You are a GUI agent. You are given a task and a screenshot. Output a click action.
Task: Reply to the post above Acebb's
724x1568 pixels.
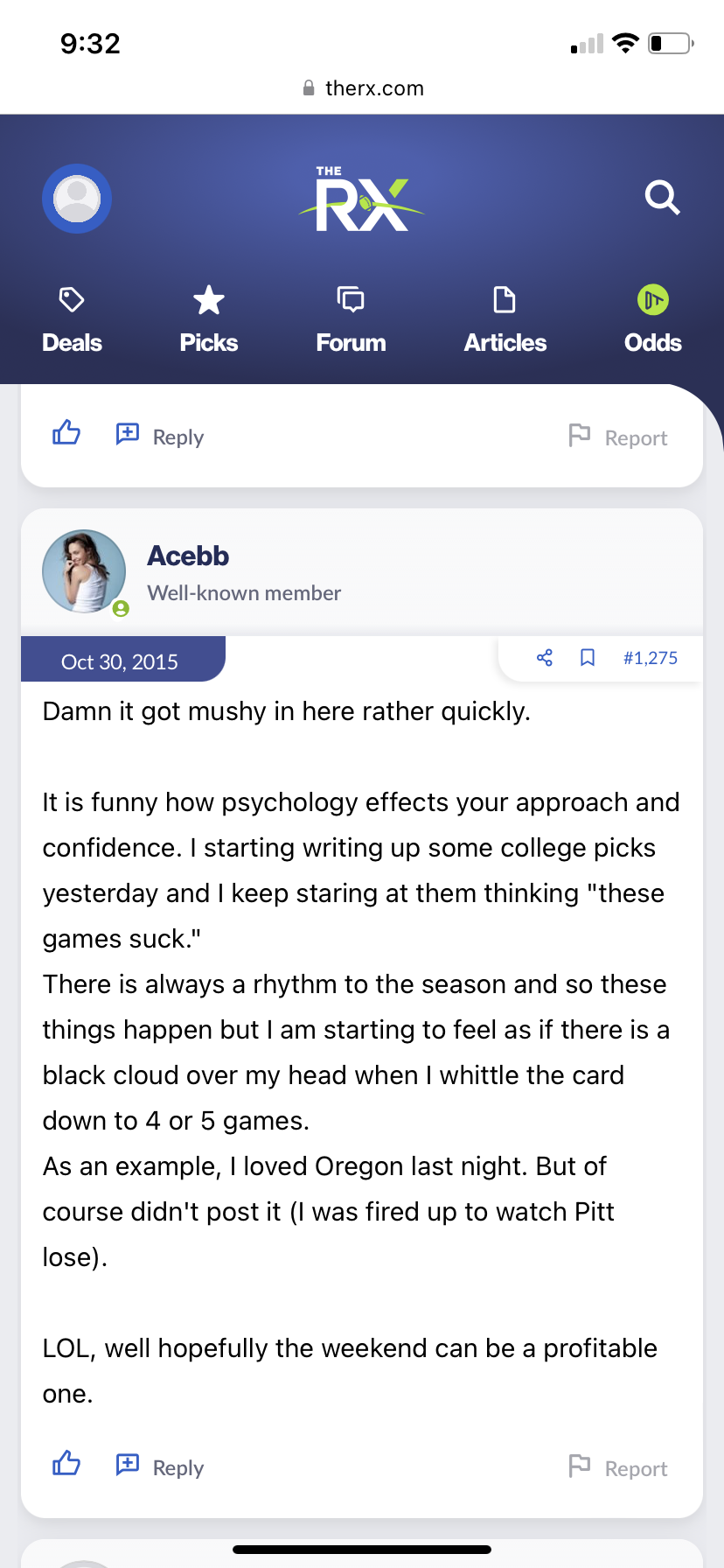click(x=161, y=436)
